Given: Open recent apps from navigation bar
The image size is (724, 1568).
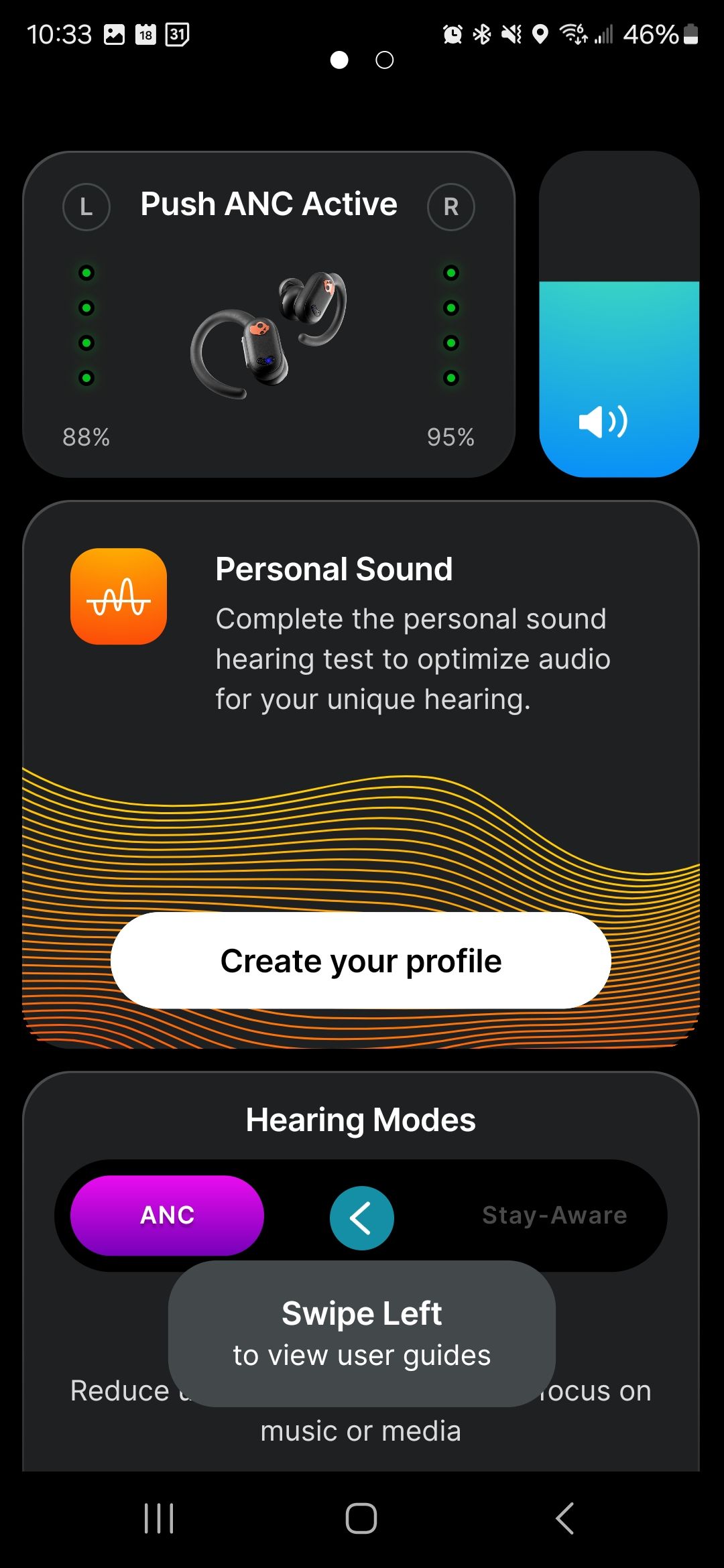Looking at the screenshot, I should [159, 1518].
